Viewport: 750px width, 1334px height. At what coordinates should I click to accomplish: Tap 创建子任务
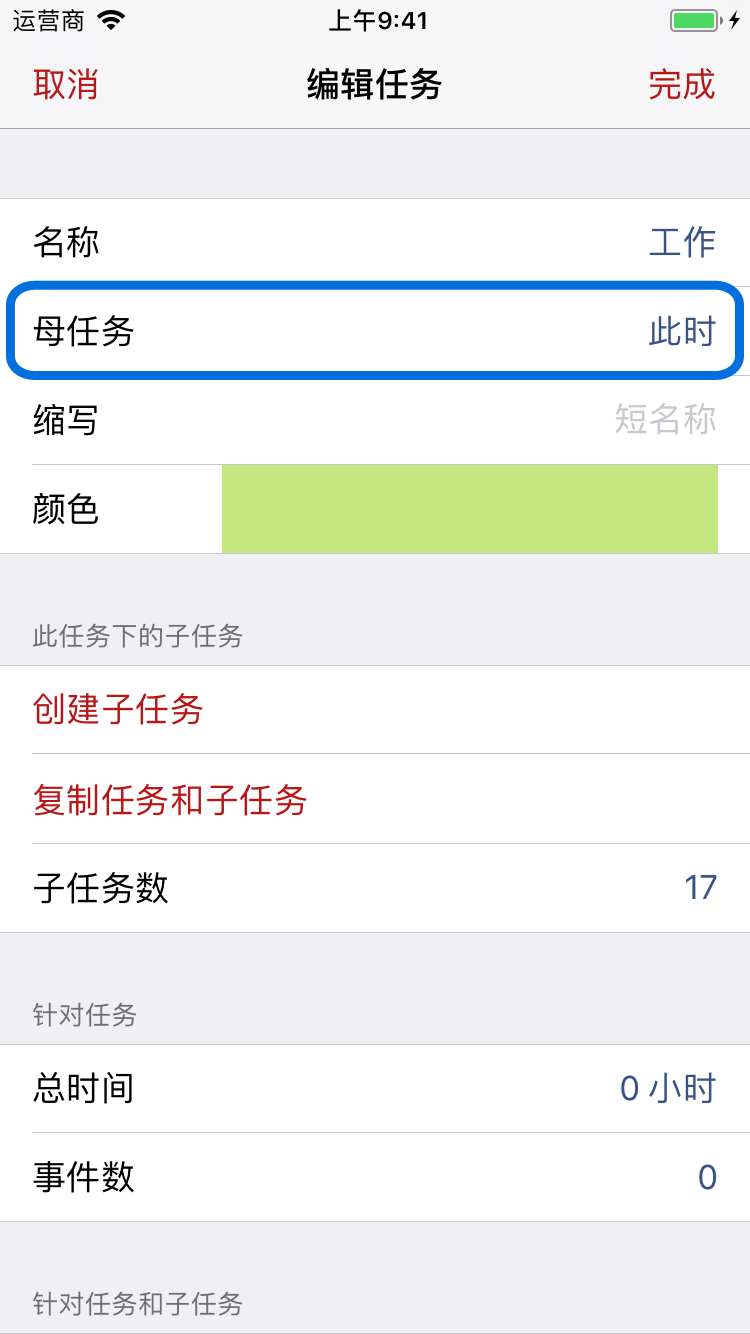118,710
